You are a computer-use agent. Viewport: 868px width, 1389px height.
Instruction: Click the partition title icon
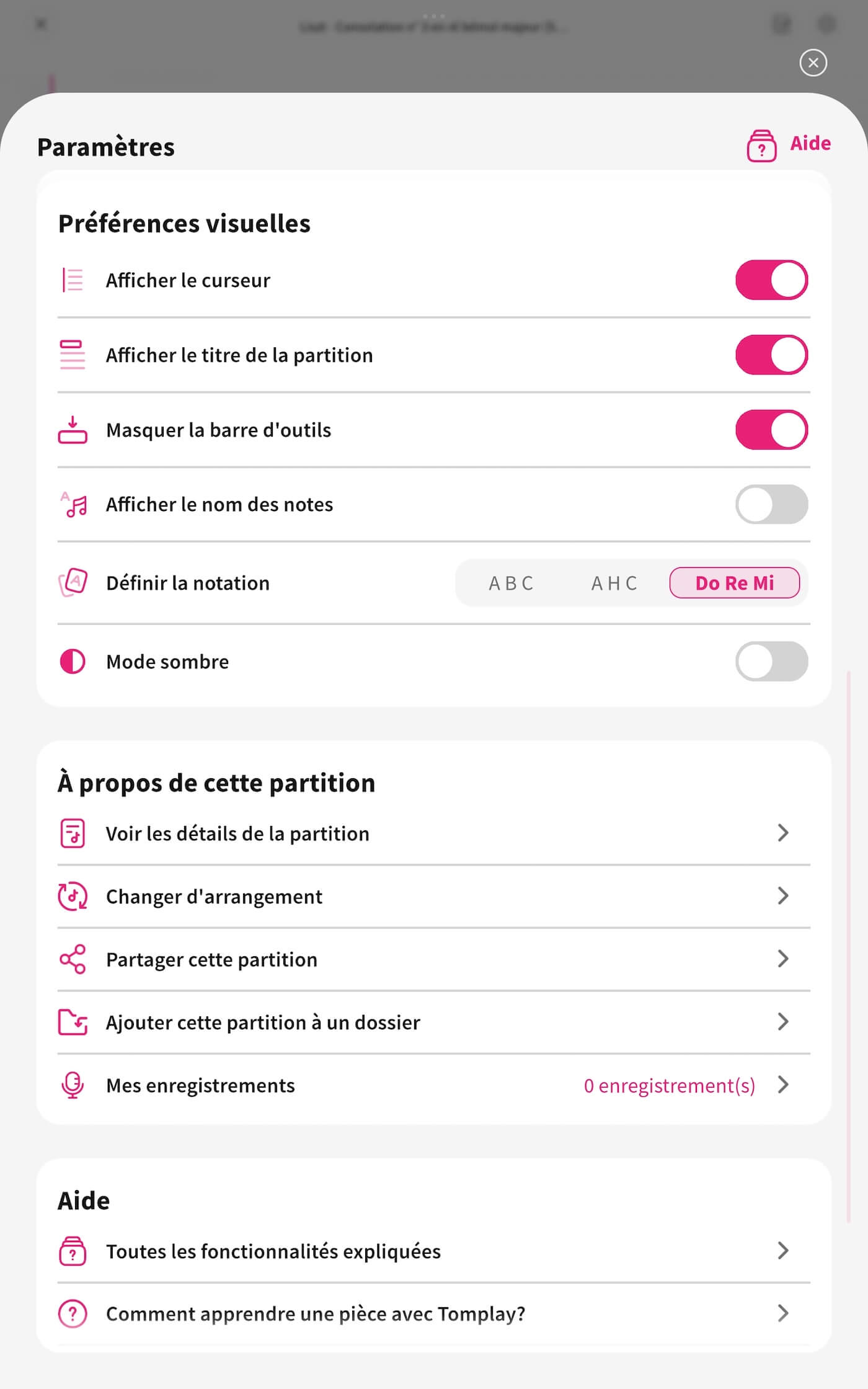(x=73, y=355)
